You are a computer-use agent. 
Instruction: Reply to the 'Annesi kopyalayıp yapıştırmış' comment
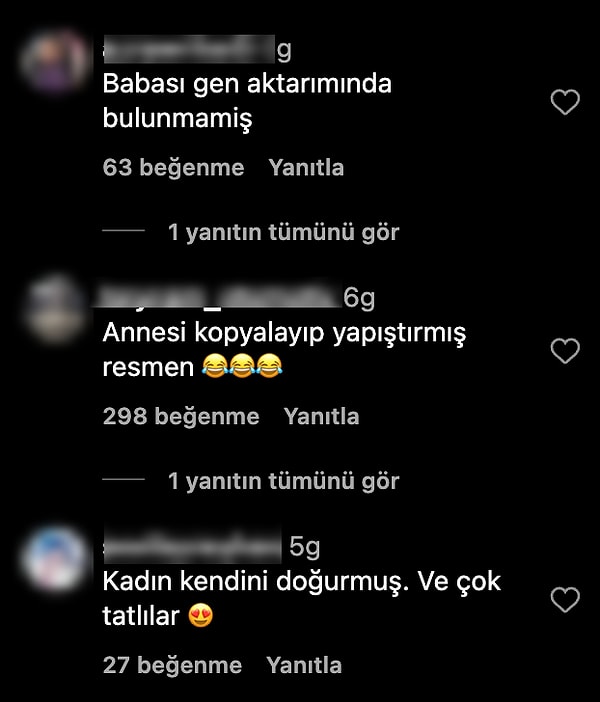coord(321,416)
